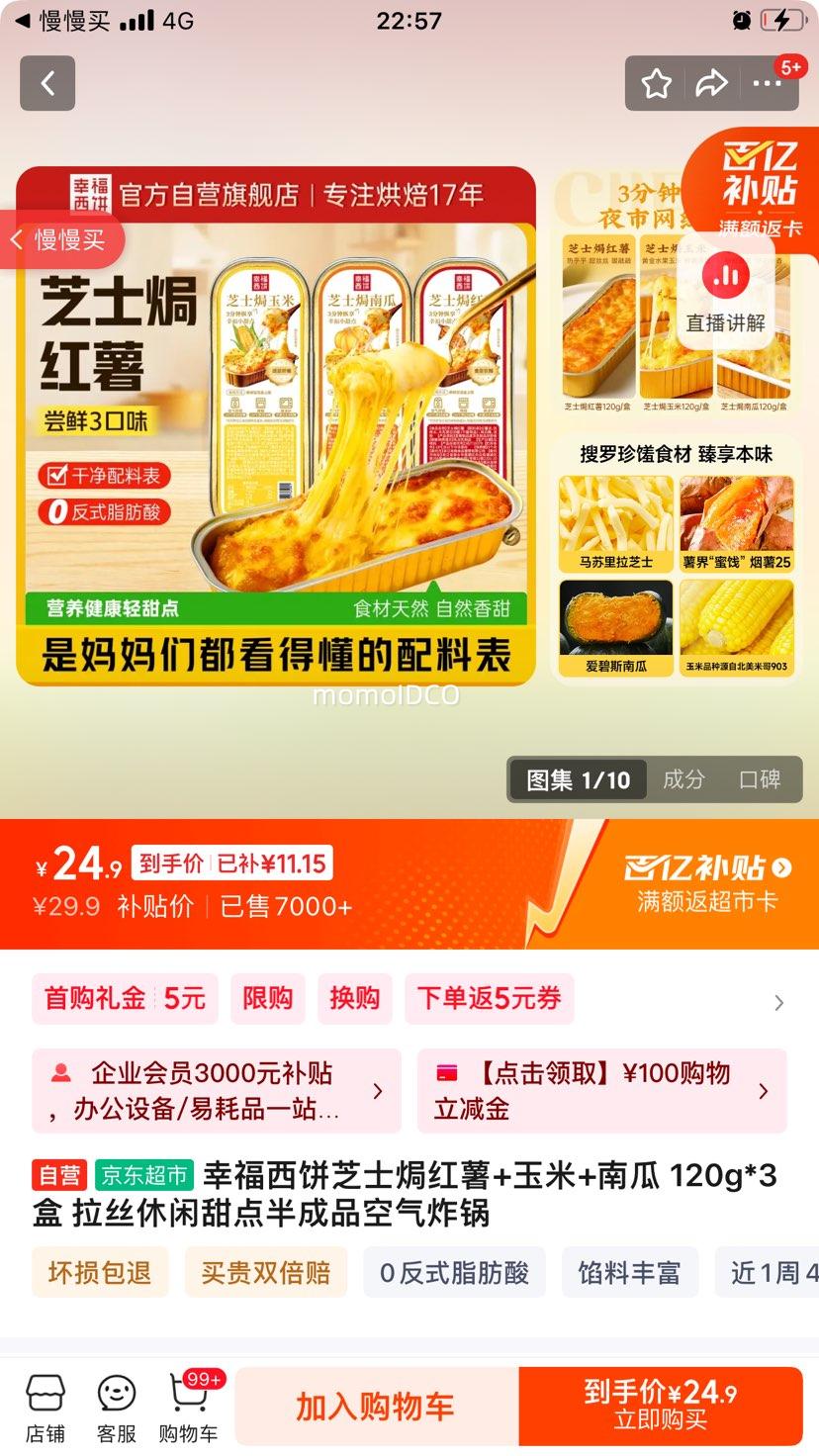Open the shopping cart with 99+ badge
The image size is (819, 1456).
[x=188, y=1404]
